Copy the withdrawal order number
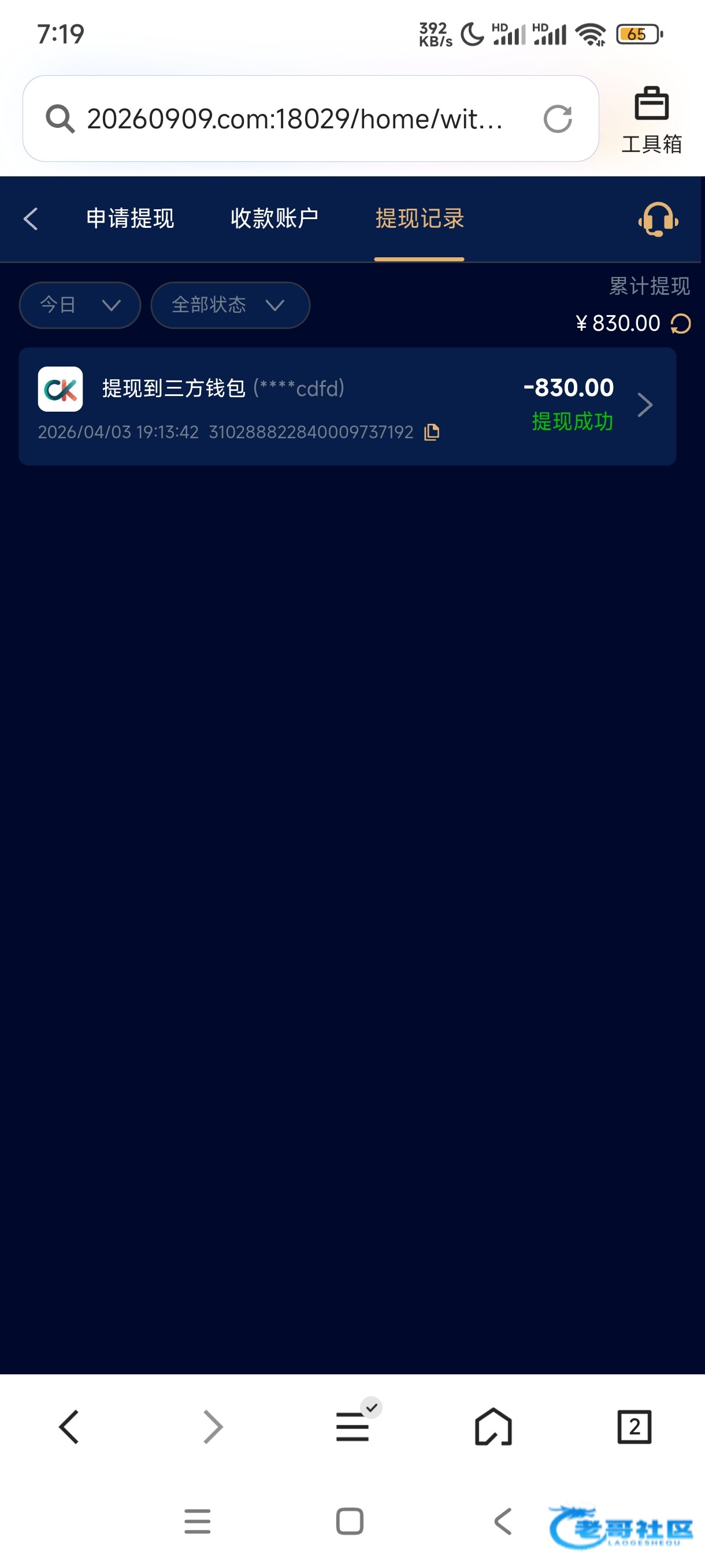705x1568 pixels. tap(432, 432)
